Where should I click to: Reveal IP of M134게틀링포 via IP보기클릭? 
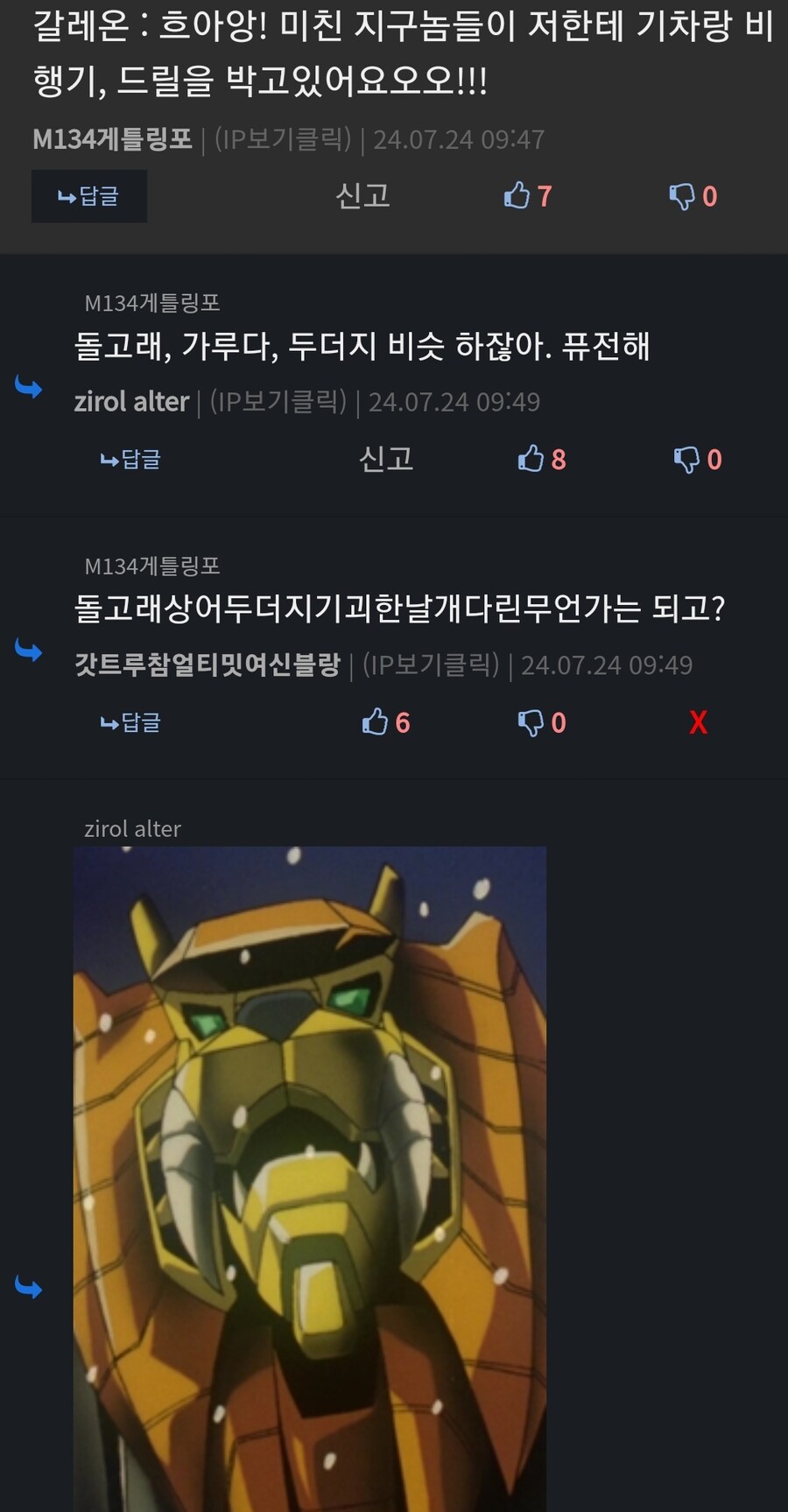click(283, 139)
